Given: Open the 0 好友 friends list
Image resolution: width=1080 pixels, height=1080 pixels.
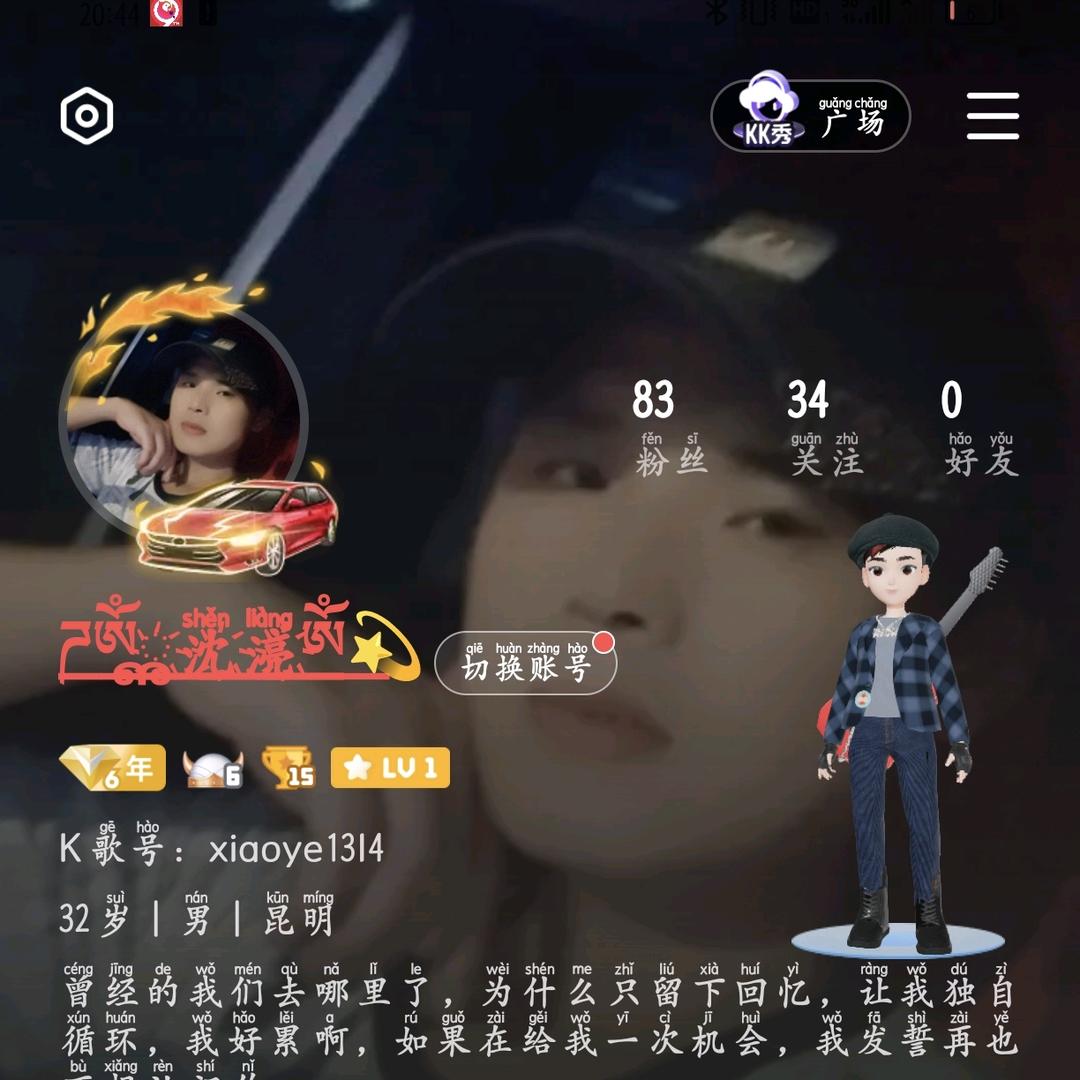Looking at the screenshot, I should click(980, 428).
